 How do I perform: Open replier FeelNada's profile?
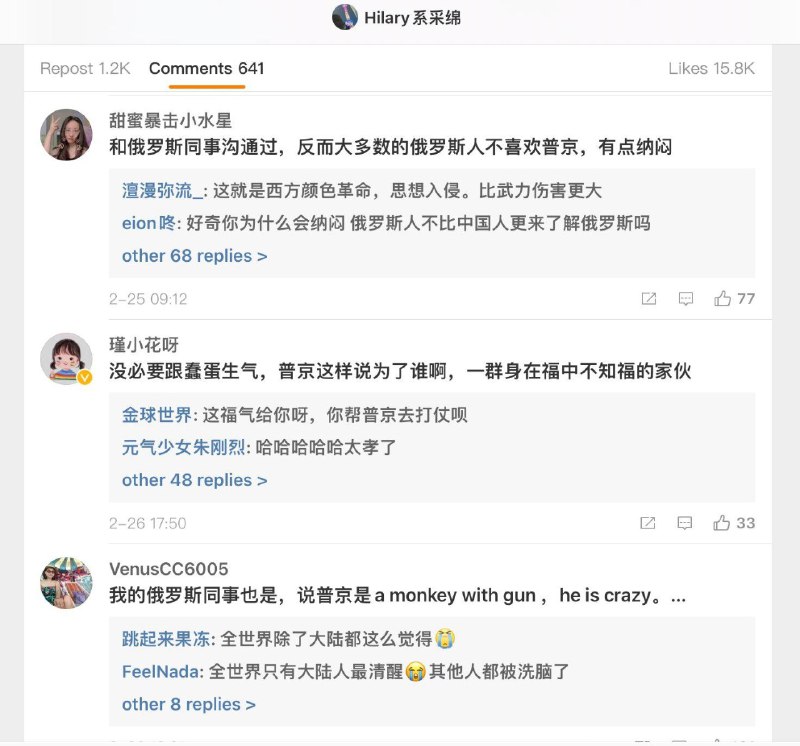click(161, 671)
